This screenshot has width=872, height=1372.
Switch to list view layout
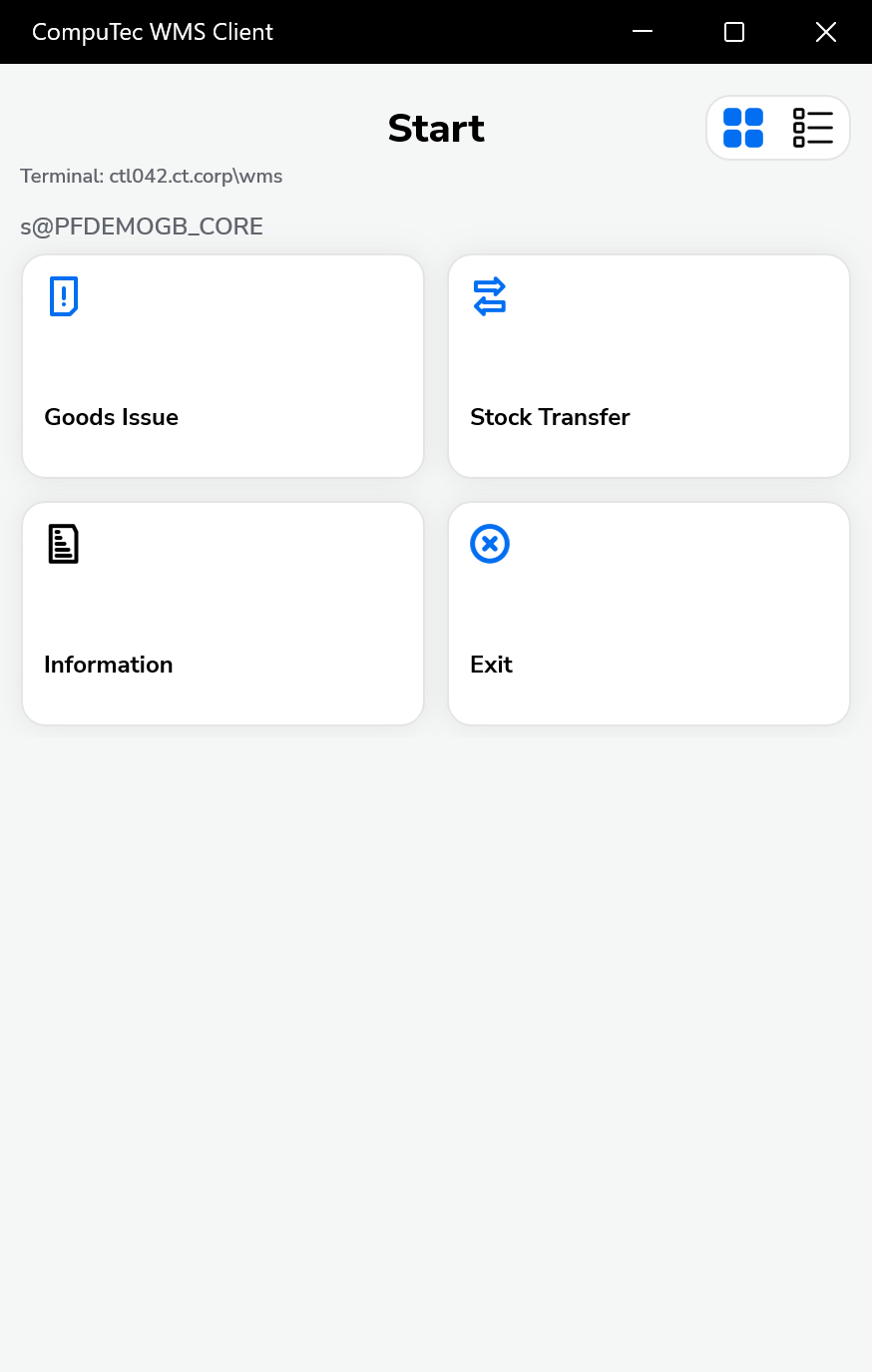(813, 128)
